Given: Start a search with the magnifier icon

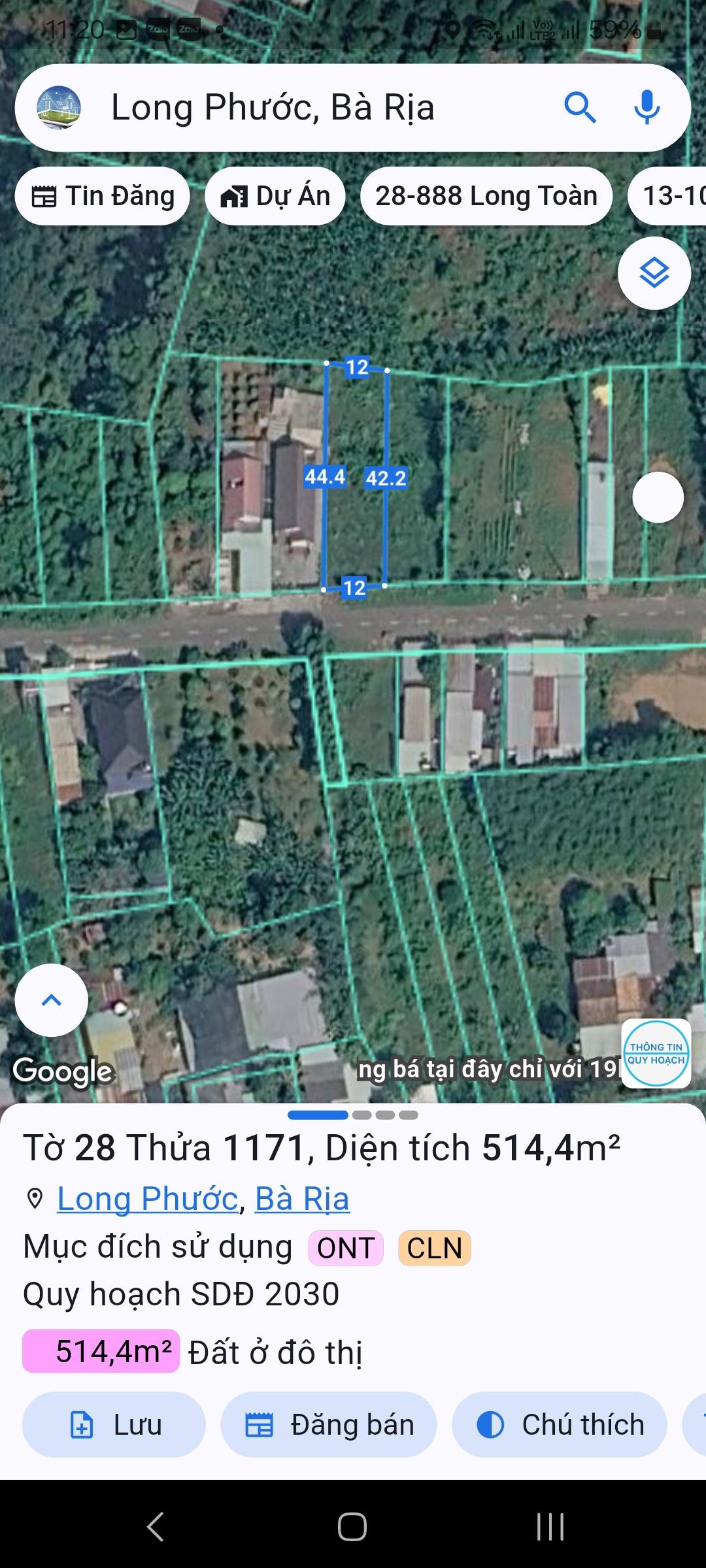Looking at the screenshot, I should (582, 108).
